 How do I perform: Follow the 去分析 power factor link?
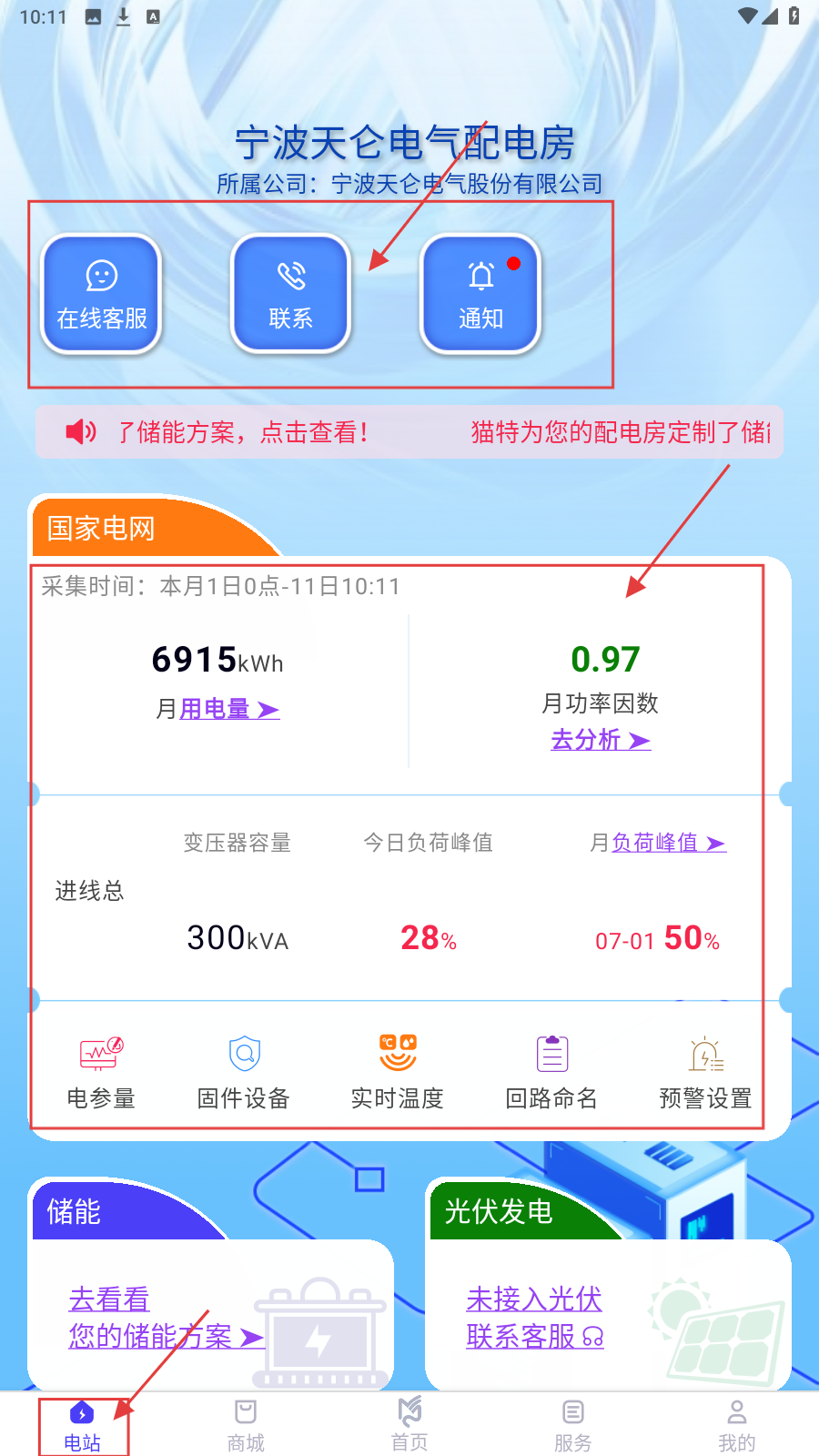600,740
